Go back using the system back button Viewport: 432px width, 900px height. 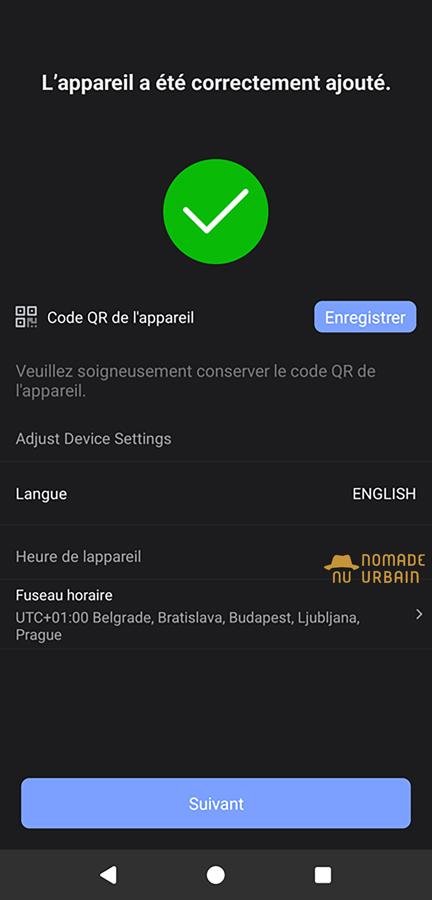click(x=108, y=875)
